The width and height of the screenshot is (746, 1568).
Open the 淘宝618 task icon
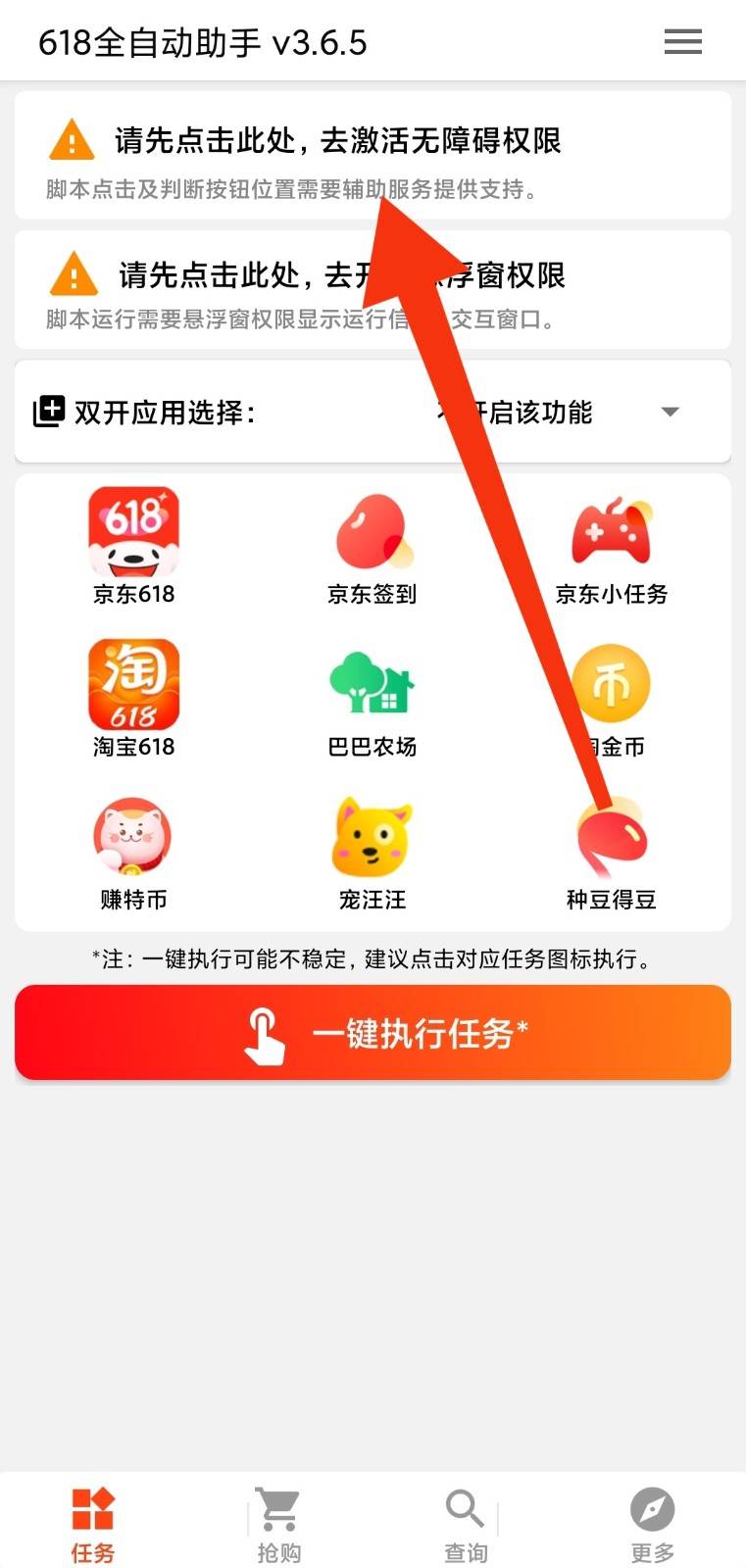click(x=134, y=686)
